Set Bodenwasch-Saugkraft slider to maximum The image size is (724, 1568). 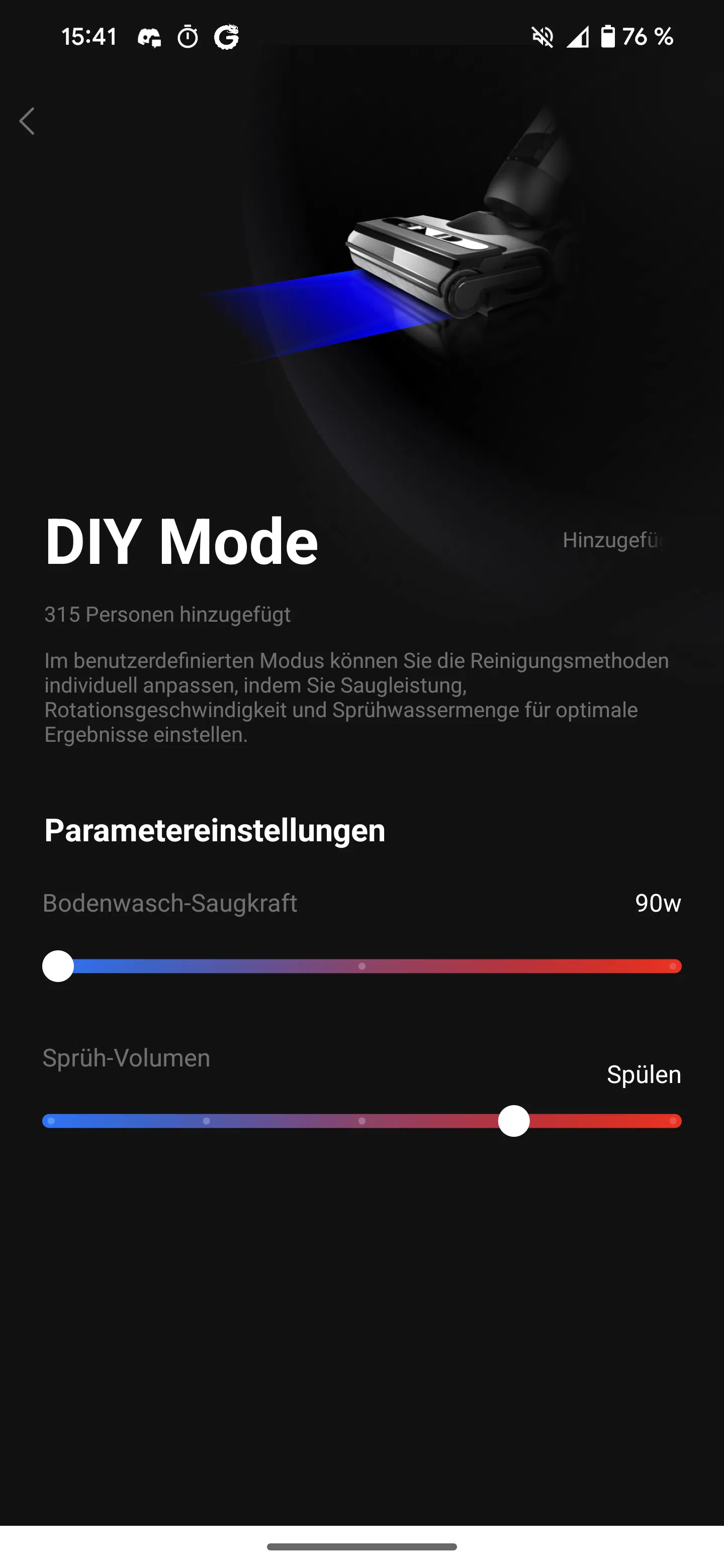tap(673, 966)
